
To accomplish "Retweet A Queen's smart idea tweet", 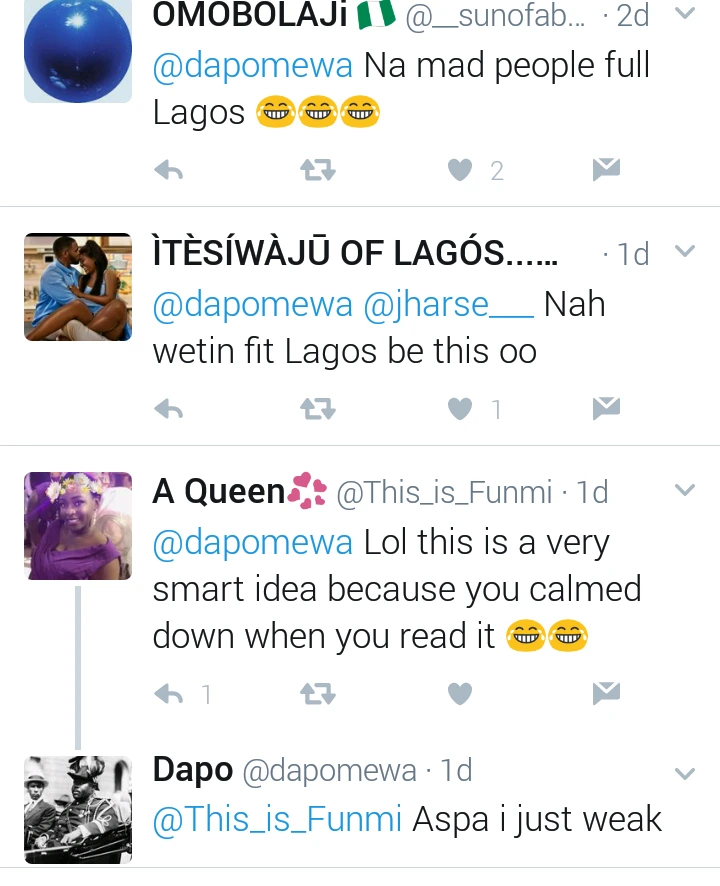I will point(318,693).
